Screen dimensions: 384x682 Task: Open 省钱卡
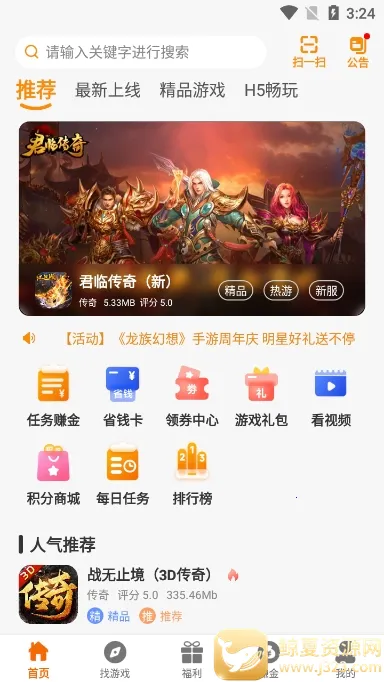(x=123, y=397)
